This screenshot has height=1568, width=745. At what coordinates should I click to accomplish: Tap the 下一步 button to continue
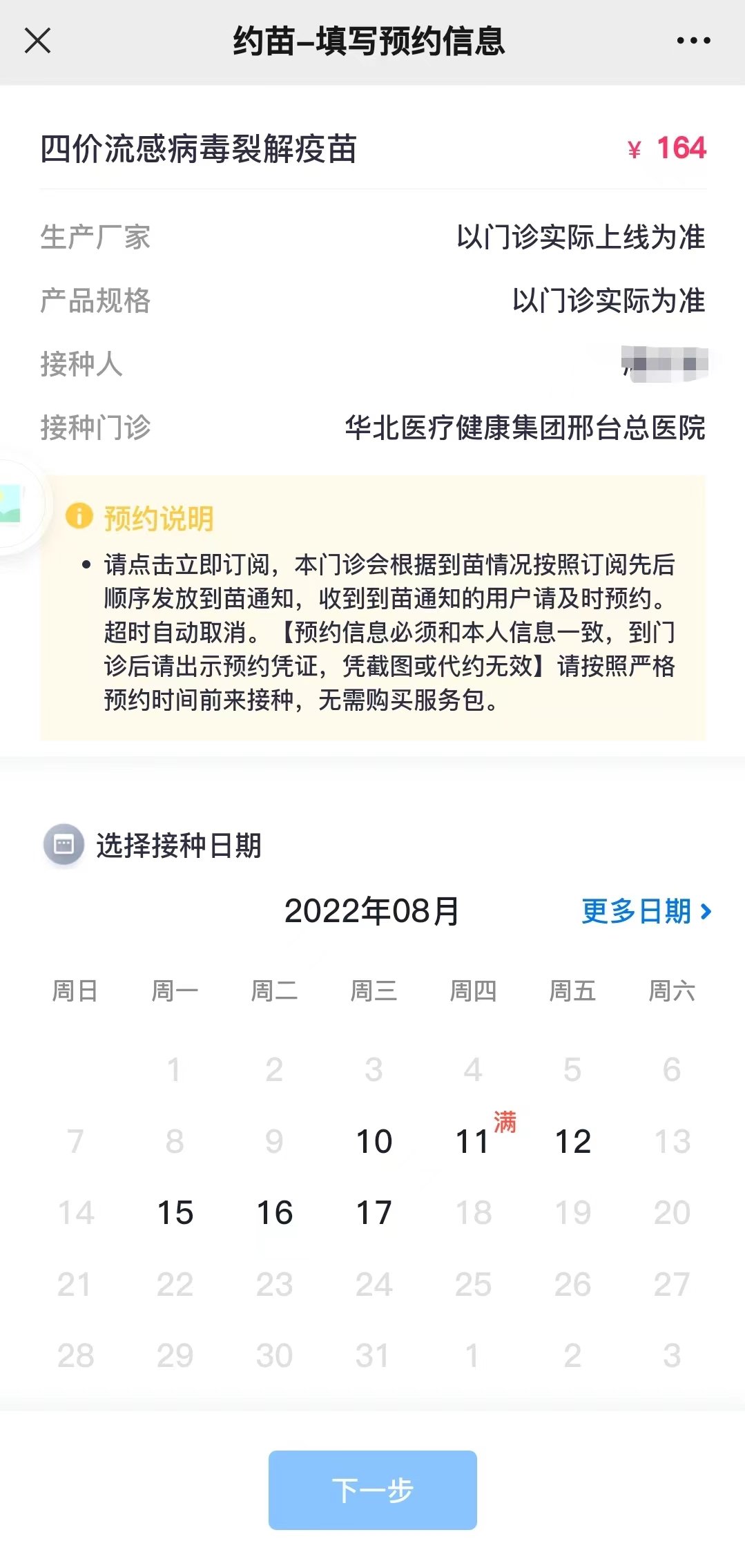coord(372,1490)
